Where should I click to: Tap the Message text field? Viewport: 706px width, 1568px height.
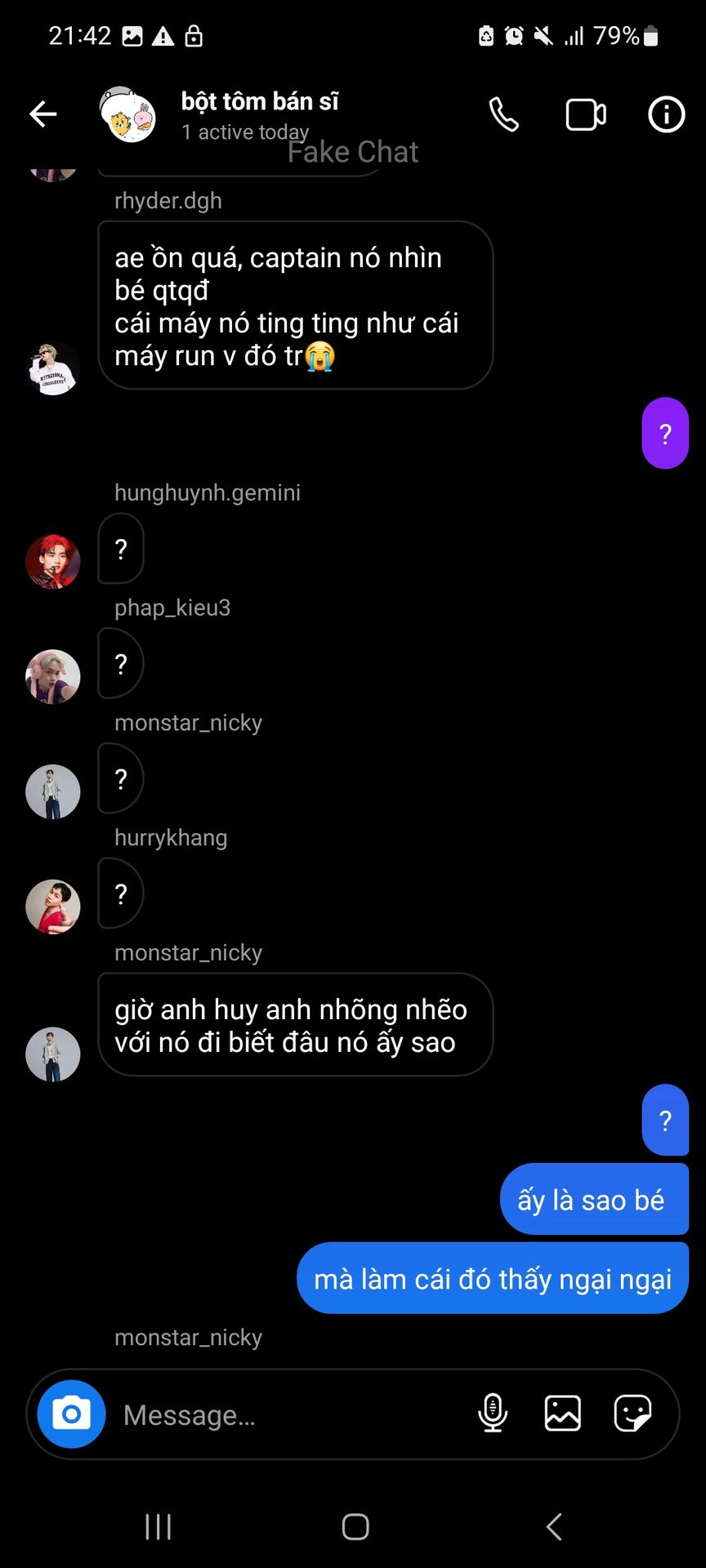pyautogui.click(x=286, y=1414)
